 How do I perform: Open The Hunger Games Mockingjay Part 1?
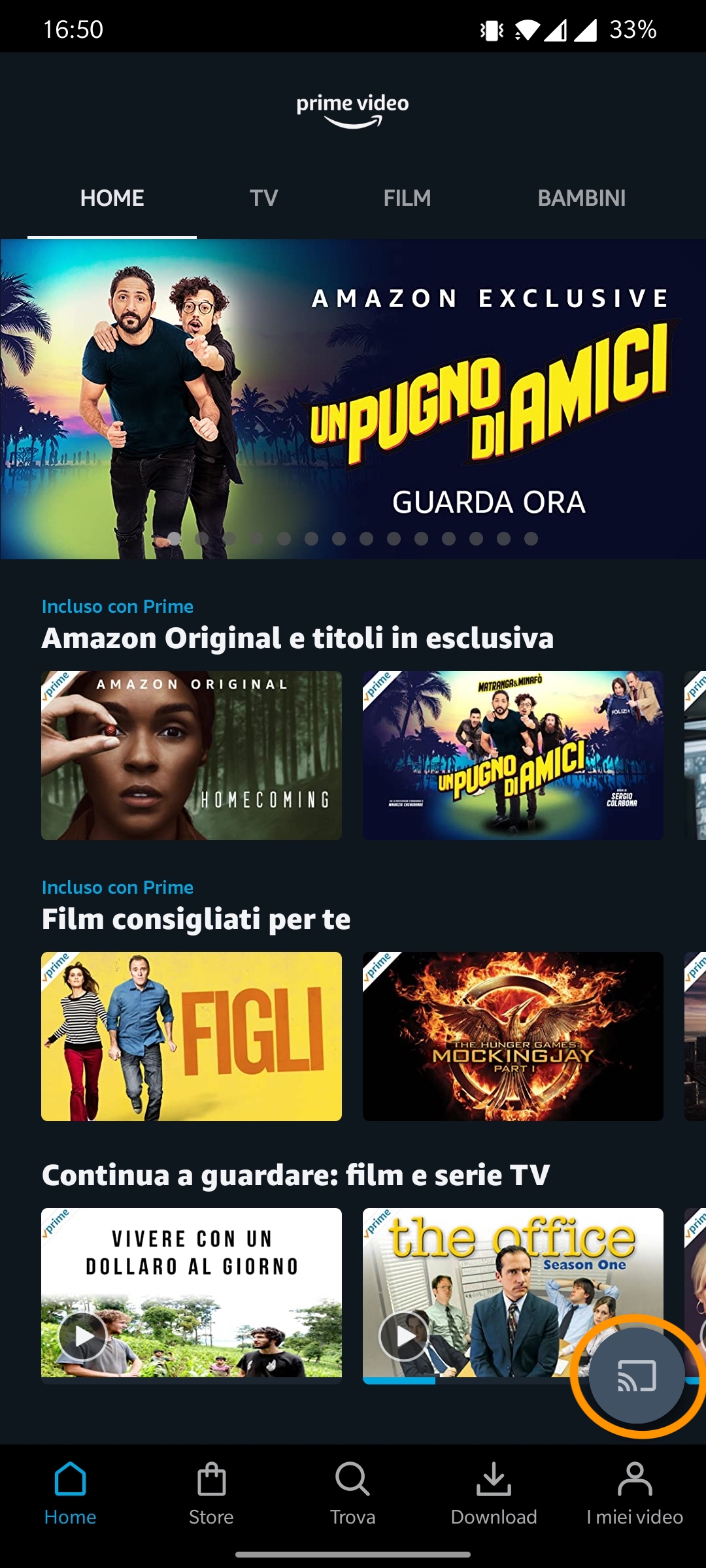pyautogui.click(x=513, y=1036)
